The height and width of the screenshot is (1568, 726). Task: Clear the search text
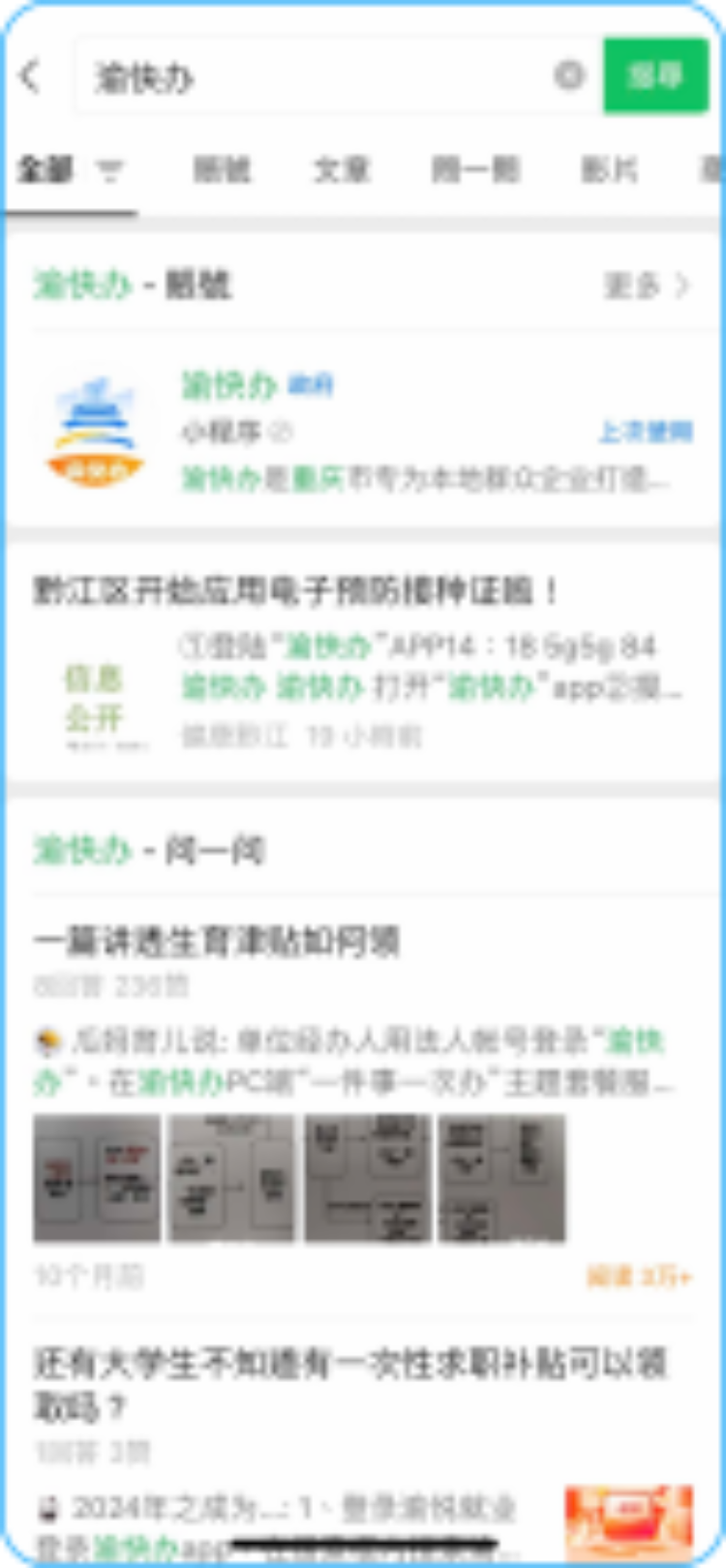pos(569,75)
